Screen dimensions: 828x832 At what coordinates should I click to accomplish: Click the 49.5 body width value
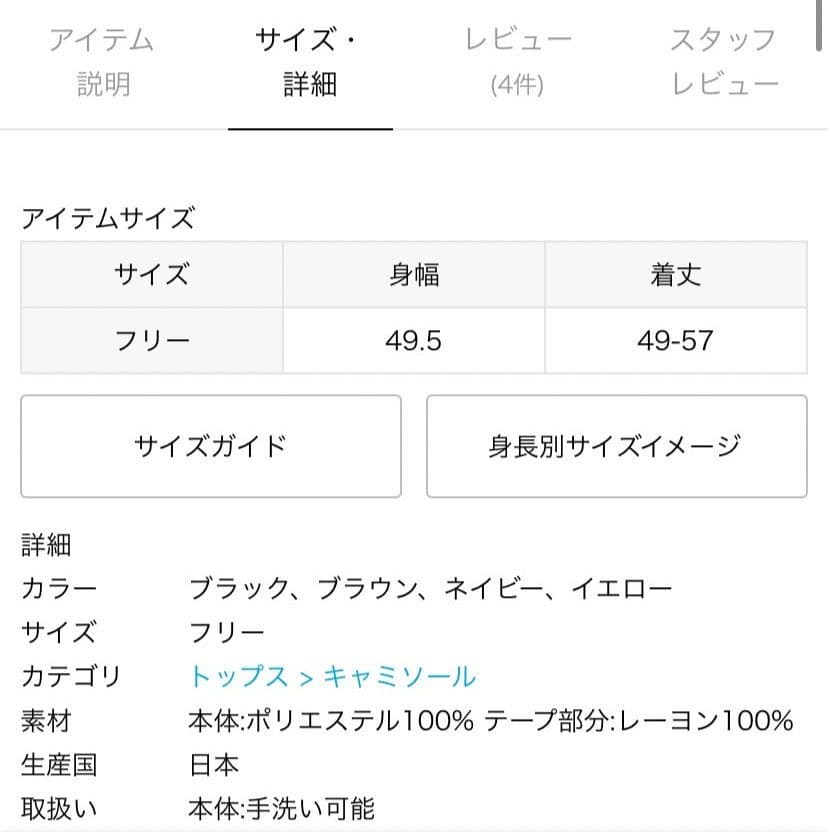pyautogui.click(x=415, y=339)
